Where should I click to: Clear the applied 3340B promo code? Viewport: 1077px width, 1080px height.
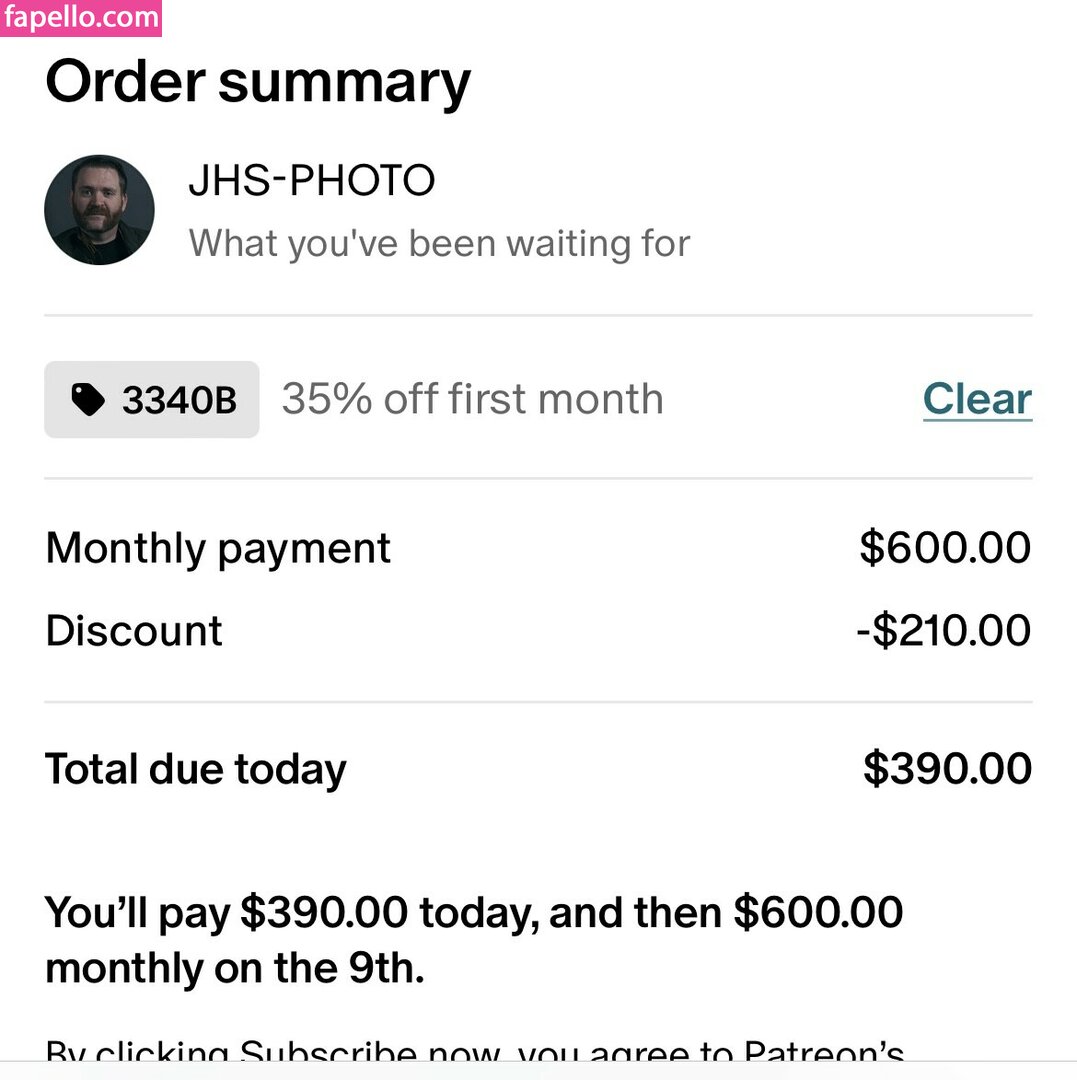pyautogui.click(x=976, y=399)
